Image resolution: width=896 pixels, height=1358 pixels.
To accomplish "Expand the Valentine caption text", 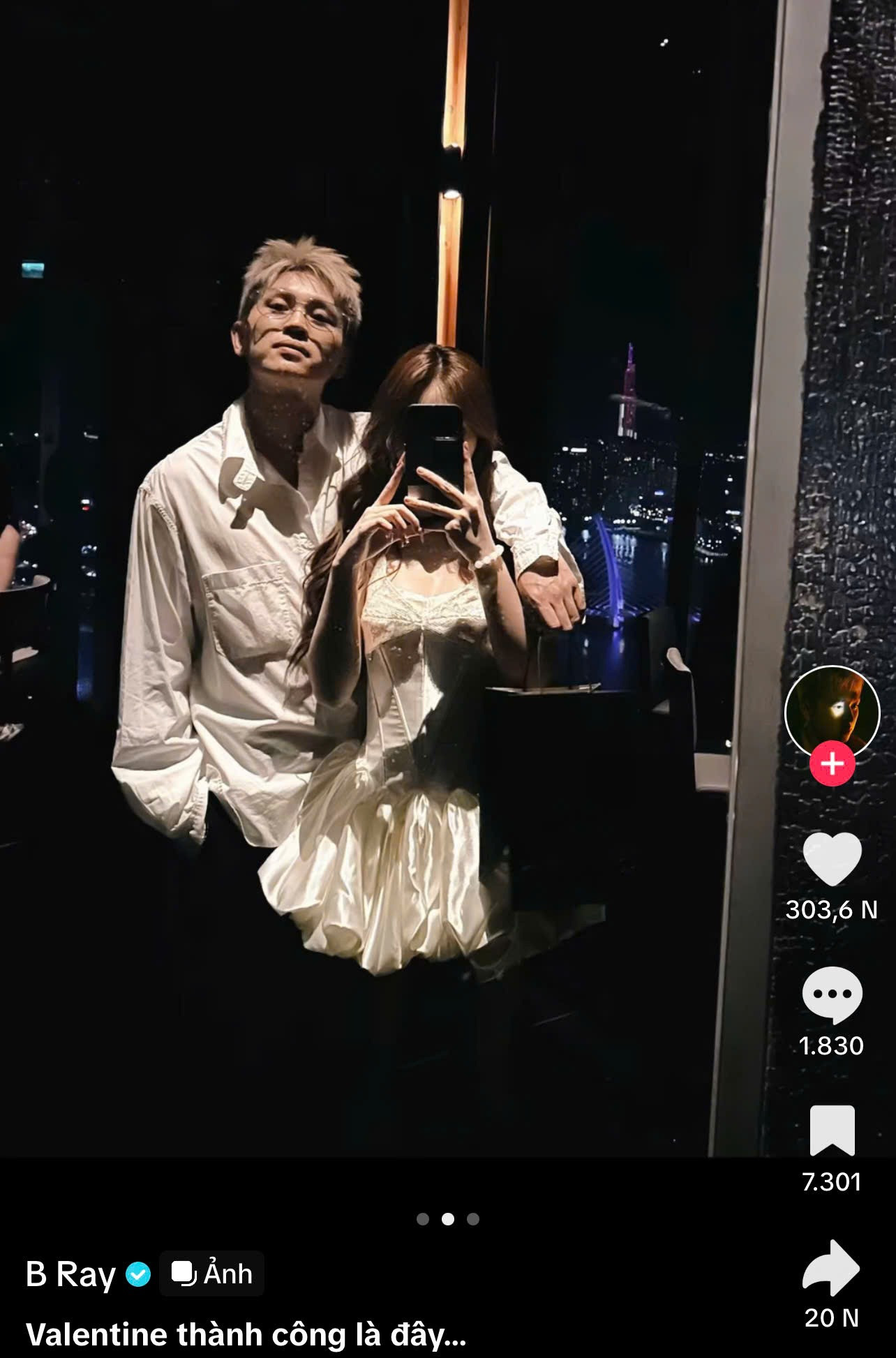I will click(x=246, y=1335).
